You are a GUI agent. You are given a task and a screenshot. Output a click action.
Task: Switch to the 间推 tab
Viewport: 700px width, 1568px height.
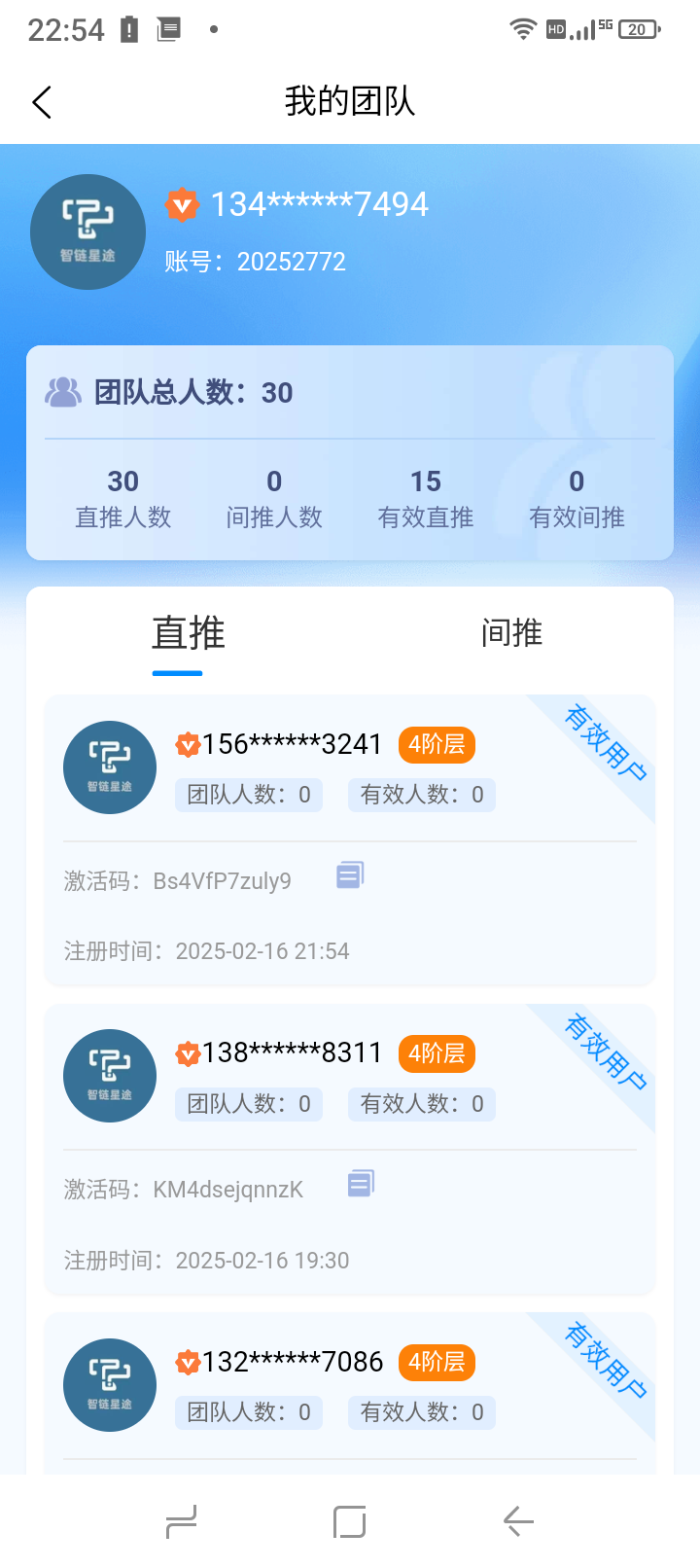511,633
